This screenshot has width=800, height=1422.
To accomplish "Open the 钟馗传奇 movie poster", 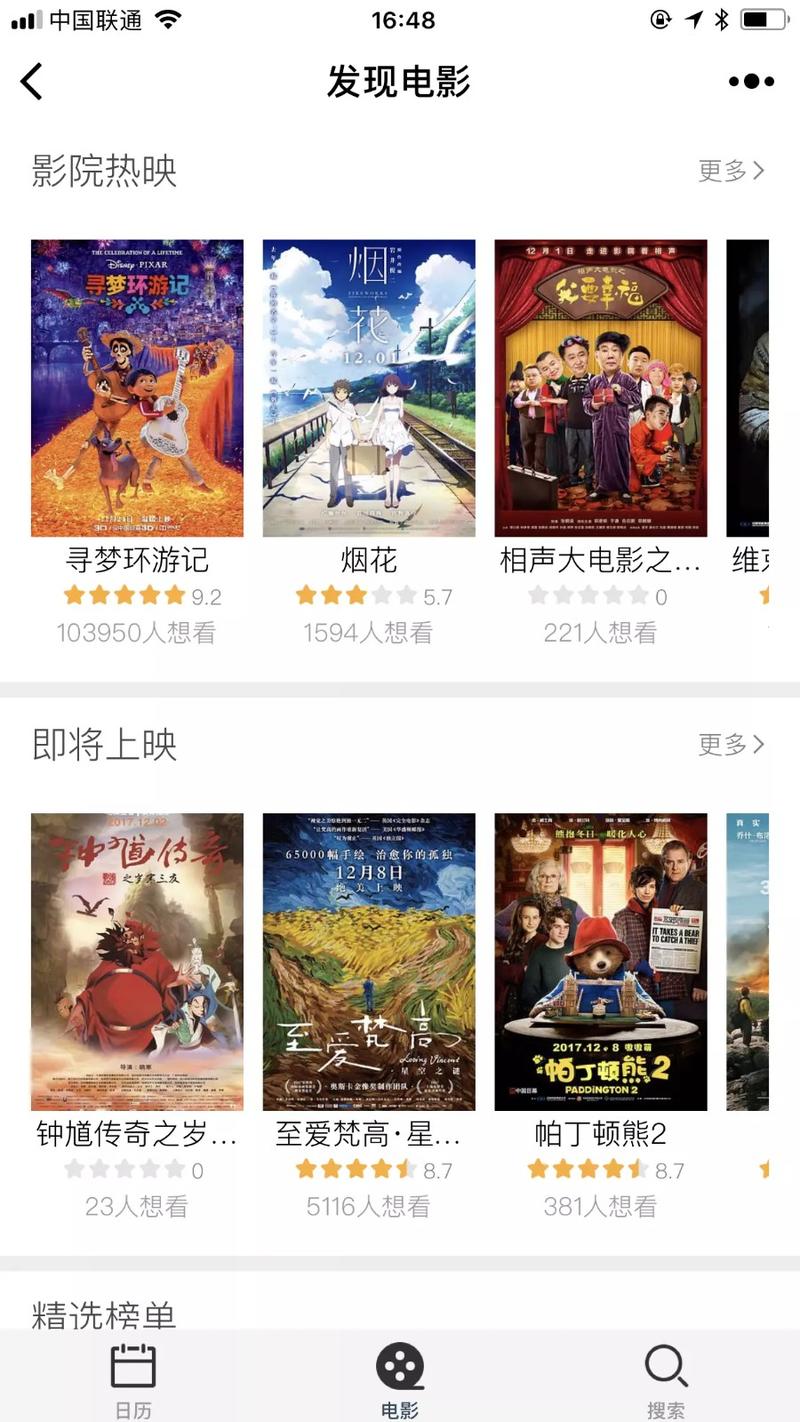I will (137, 962).
